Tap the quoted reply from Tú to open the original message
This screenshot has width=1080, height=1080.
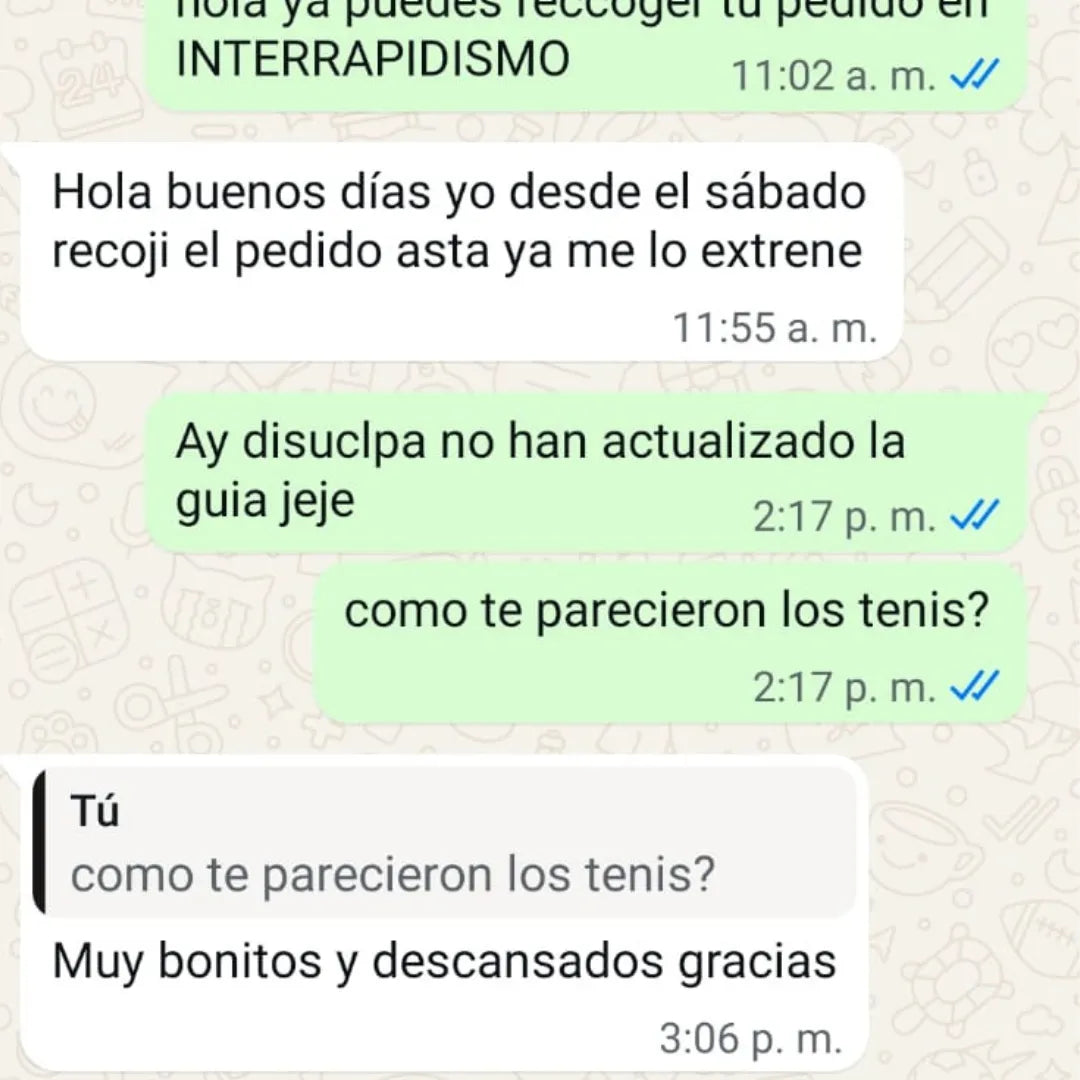coord(445,848)
